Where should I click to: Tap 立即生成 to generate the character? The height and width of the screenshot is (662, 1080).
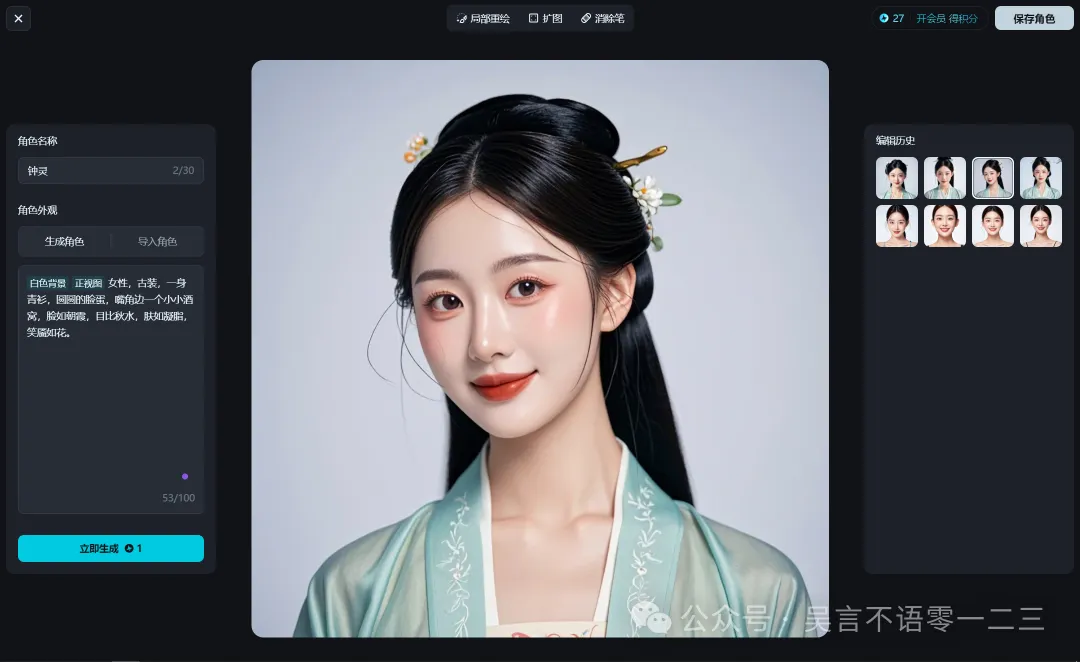point(110,548)
